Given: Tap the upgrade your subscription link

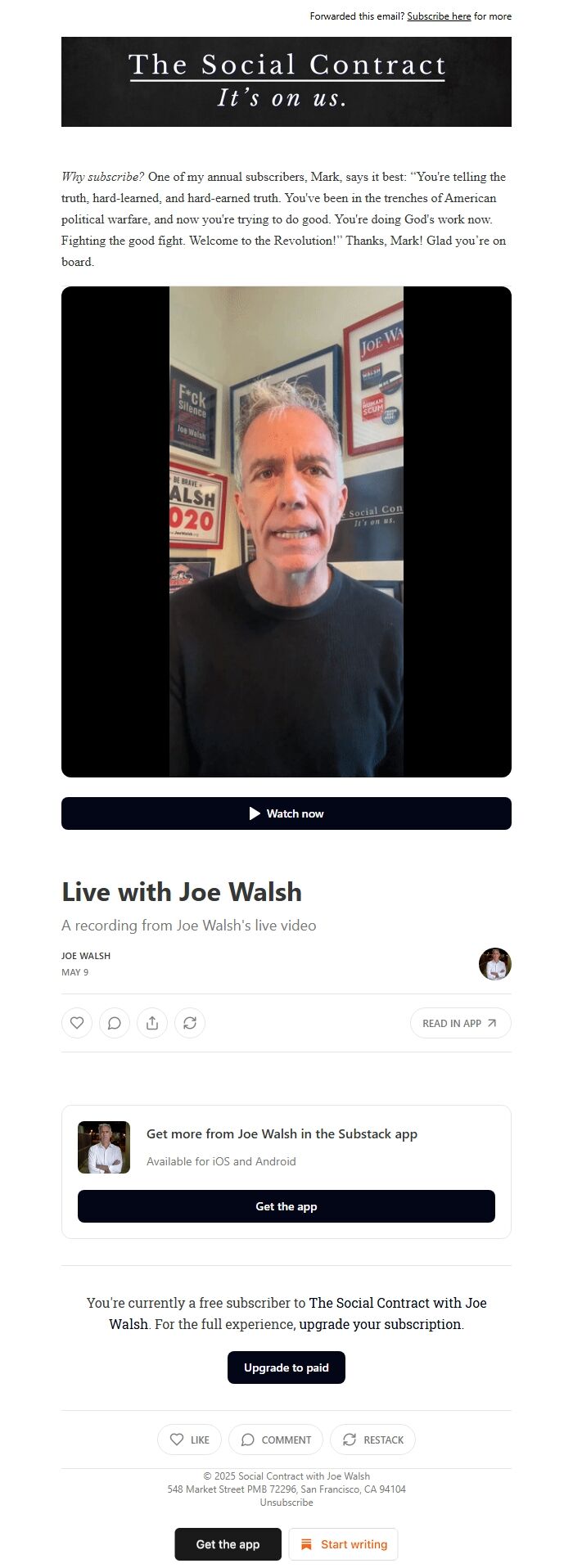Looking at the screenshot, I should click(x=381, y=1324).
